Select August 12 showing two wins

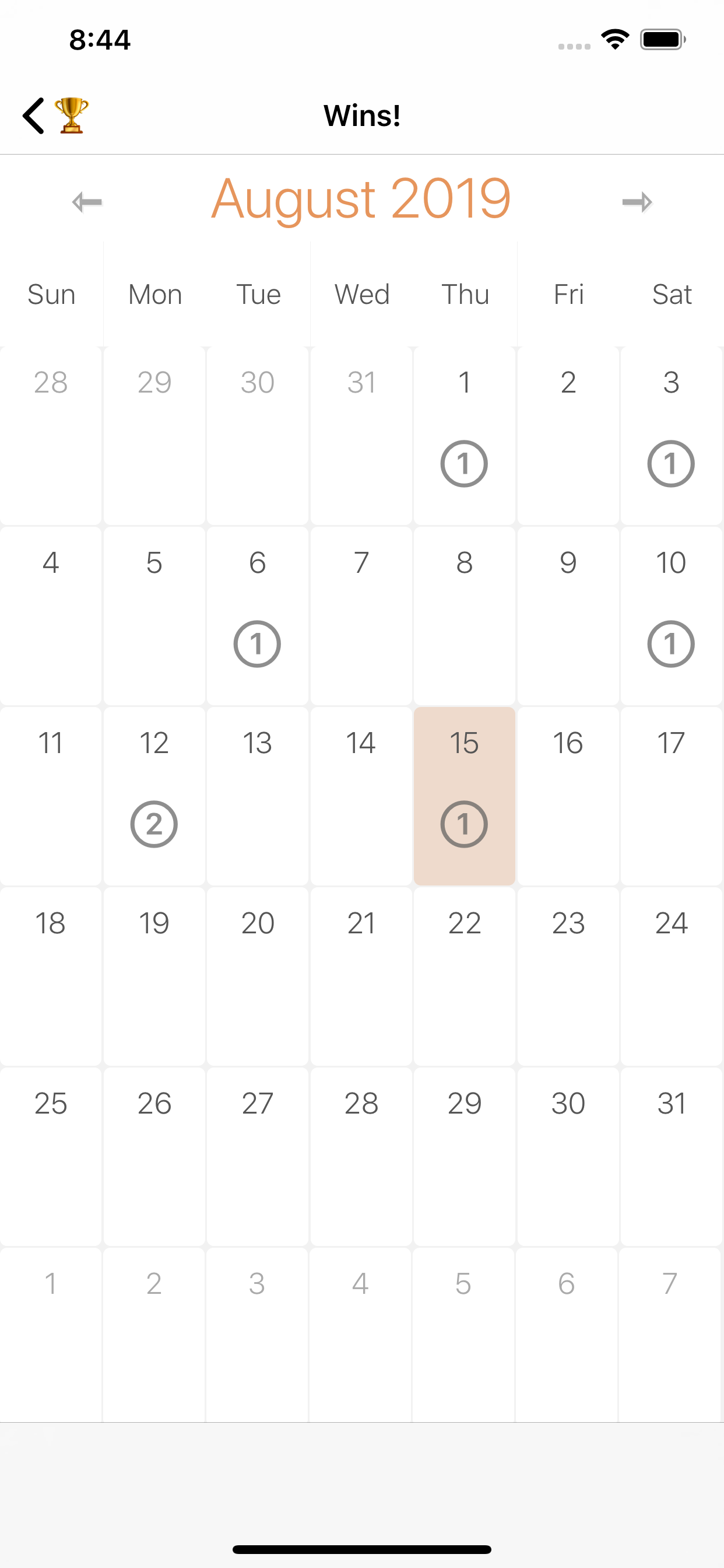[x=154, y=796]
